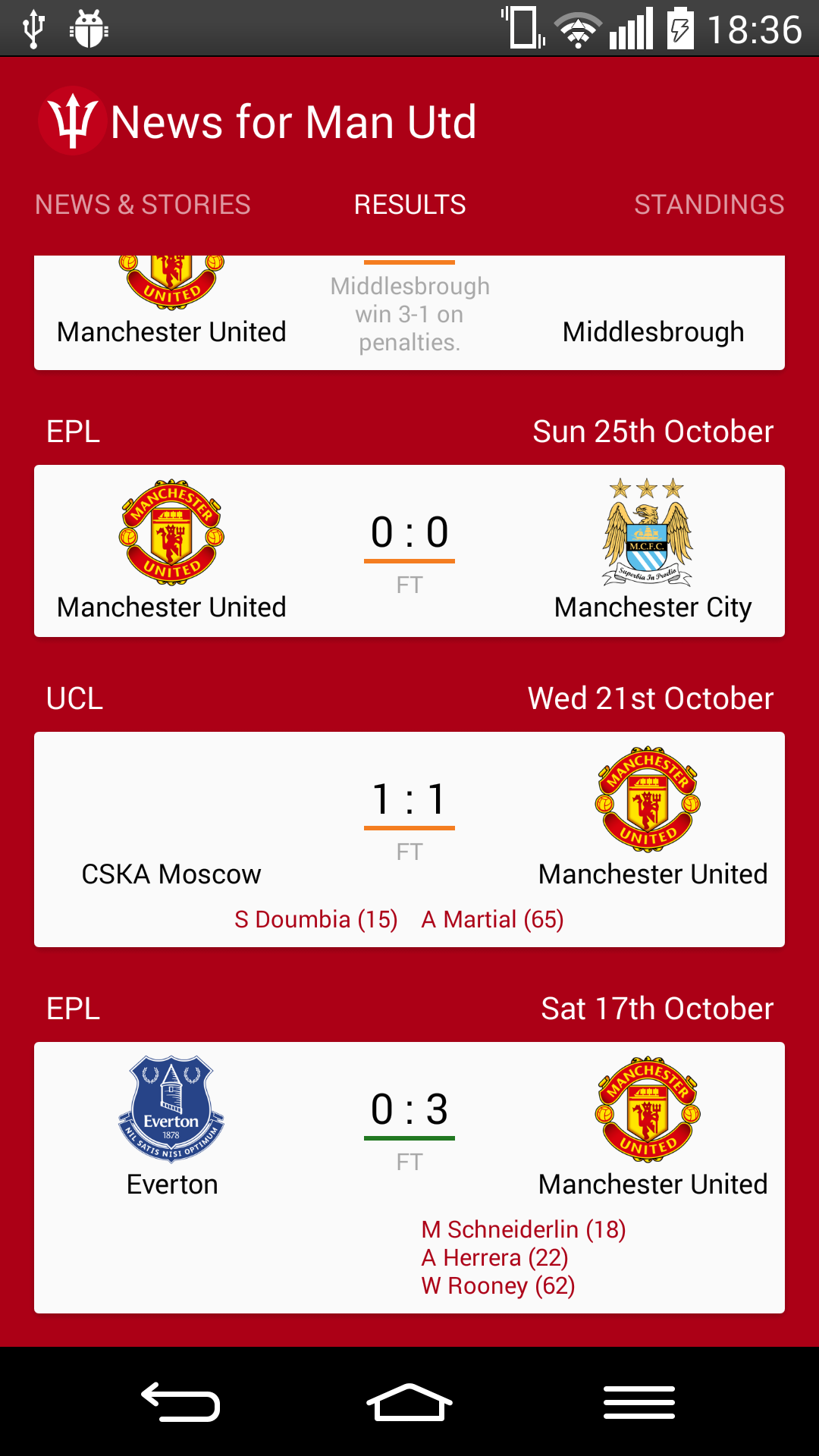The height and width of the screenshot is (1456, 819).
Task: Open the NEWS & STORIES tab
Action: [143, 203]
